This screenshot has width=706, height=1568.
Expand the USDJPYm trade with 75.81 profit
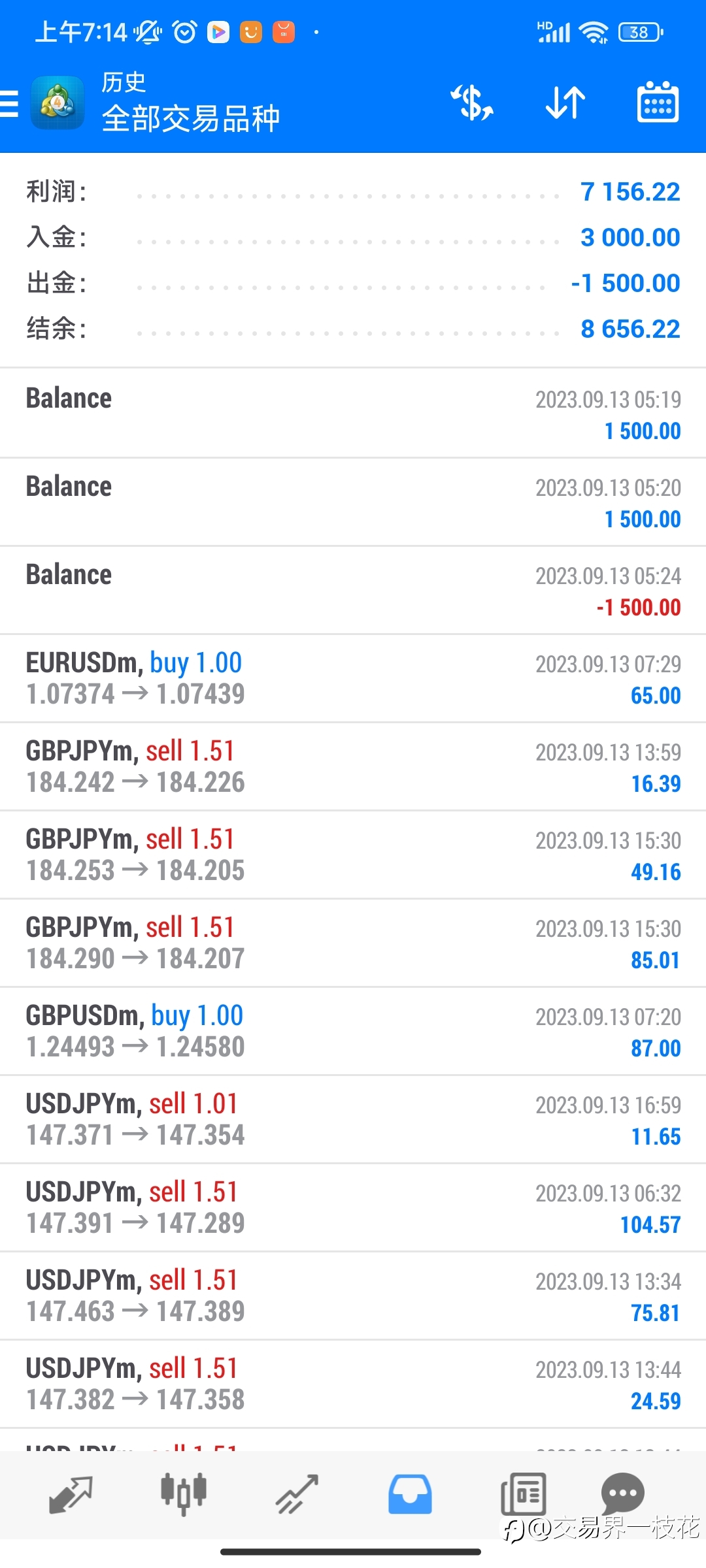point(353,1296)
